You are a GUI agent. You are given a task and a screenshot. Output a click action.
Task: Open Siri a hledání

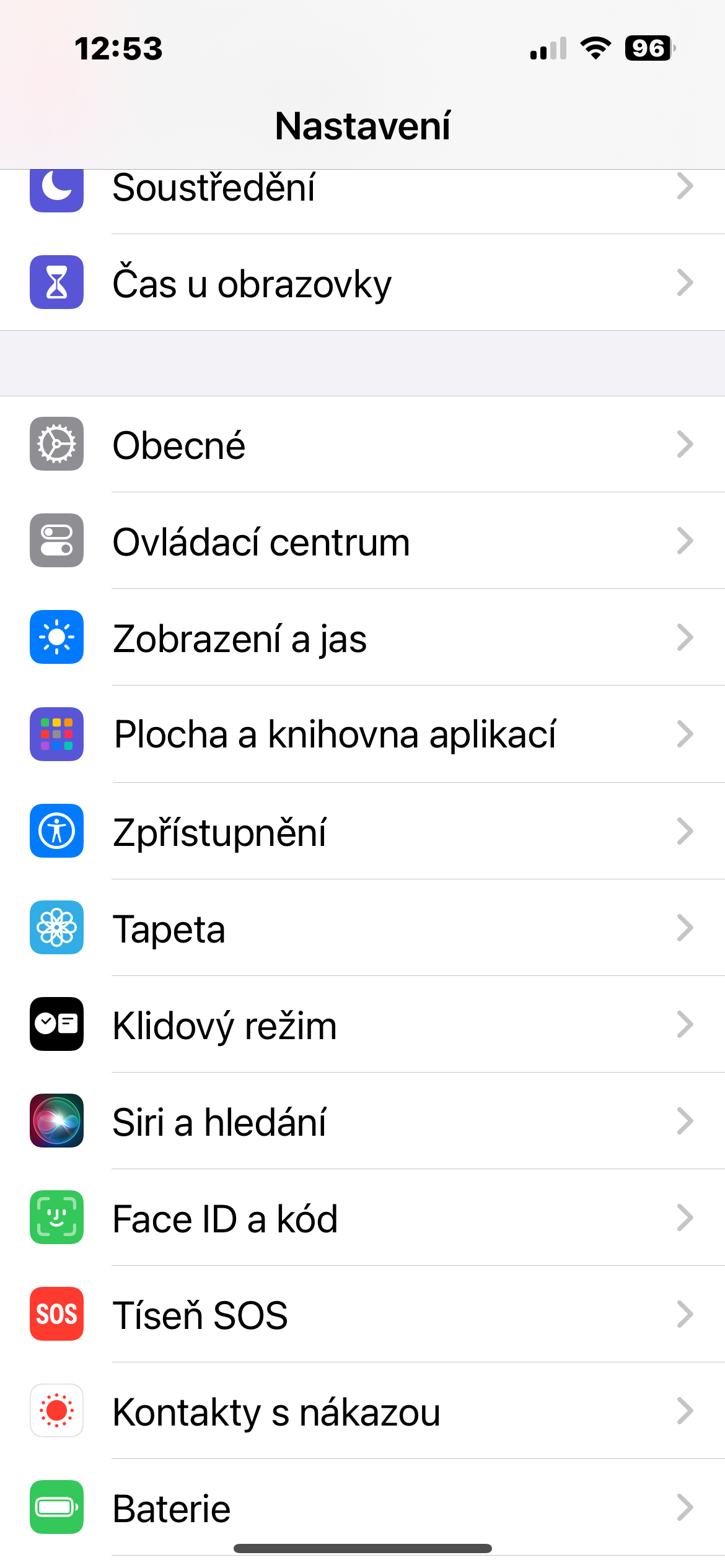pyautogui.click(x=362, y=1121)
